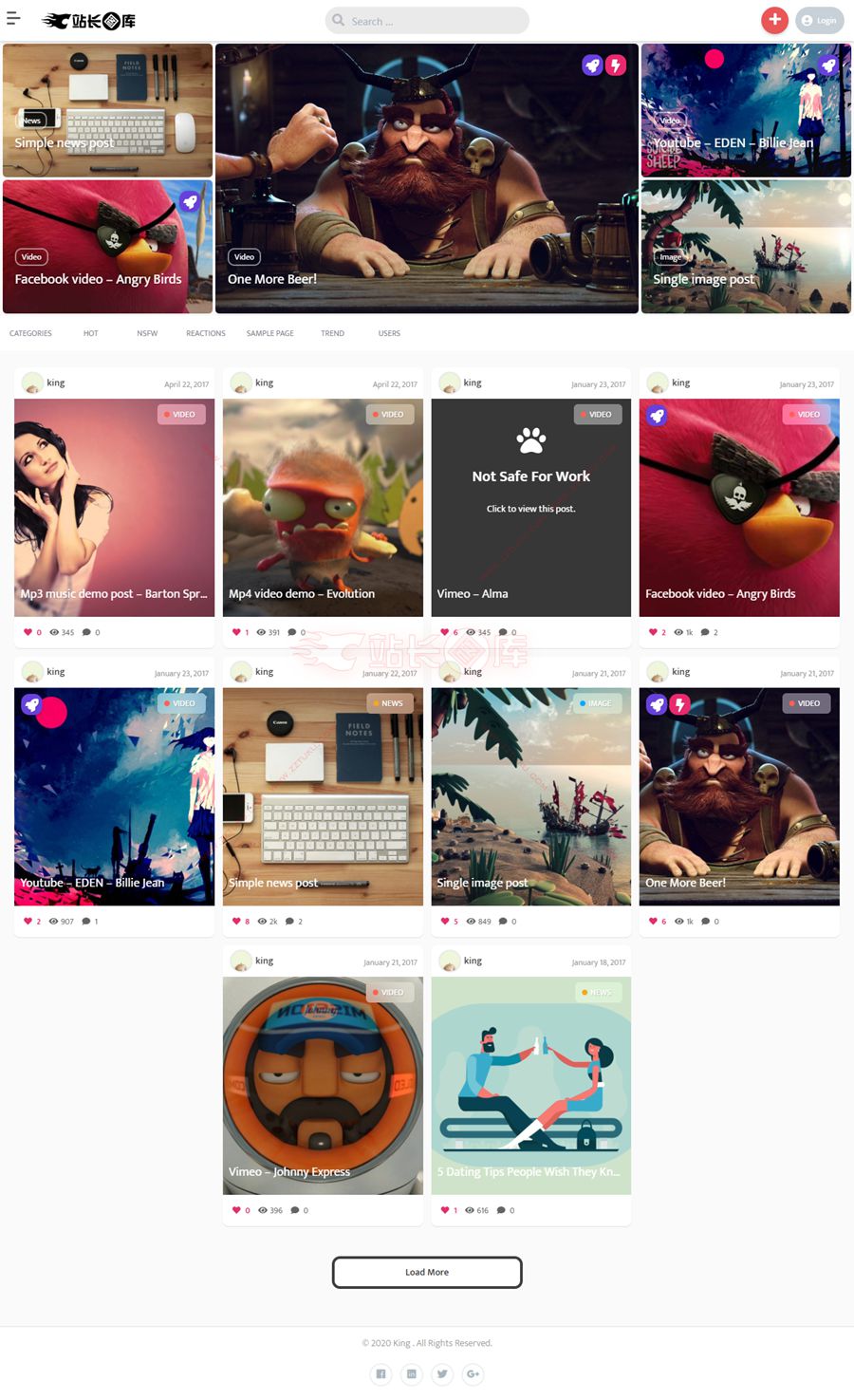This screenshot has height=1400, width=854.
Task: Open Mp3 music demo post card
Action: tap(114, 508)
